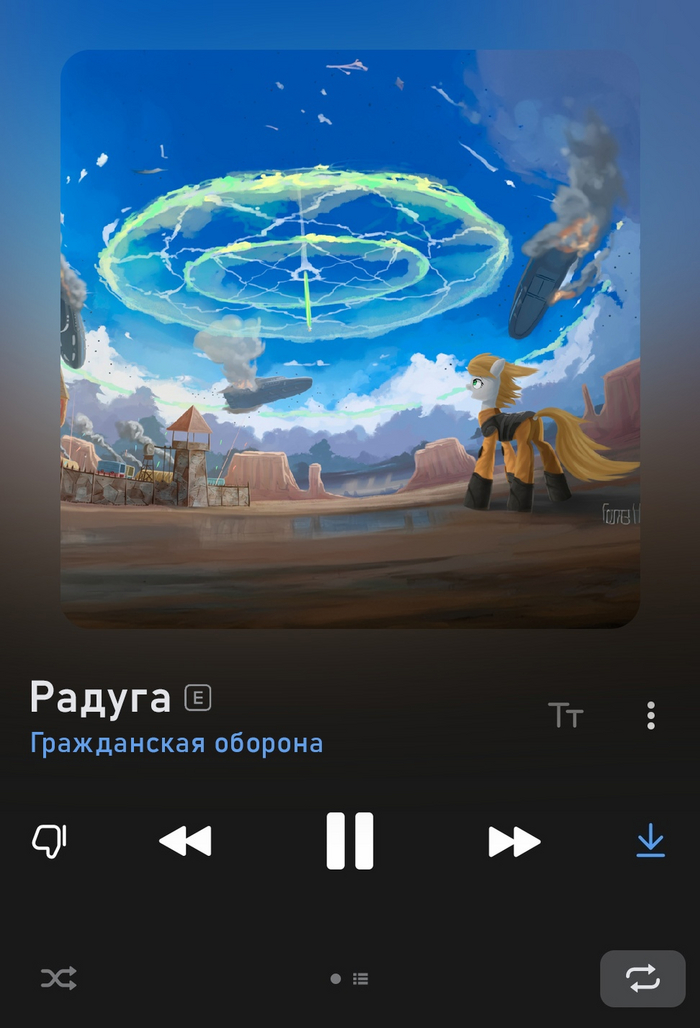The image size is (700, 1028).
Task: Download the track for offline listening
Action: pyautogui.click(x=650, y=840)
